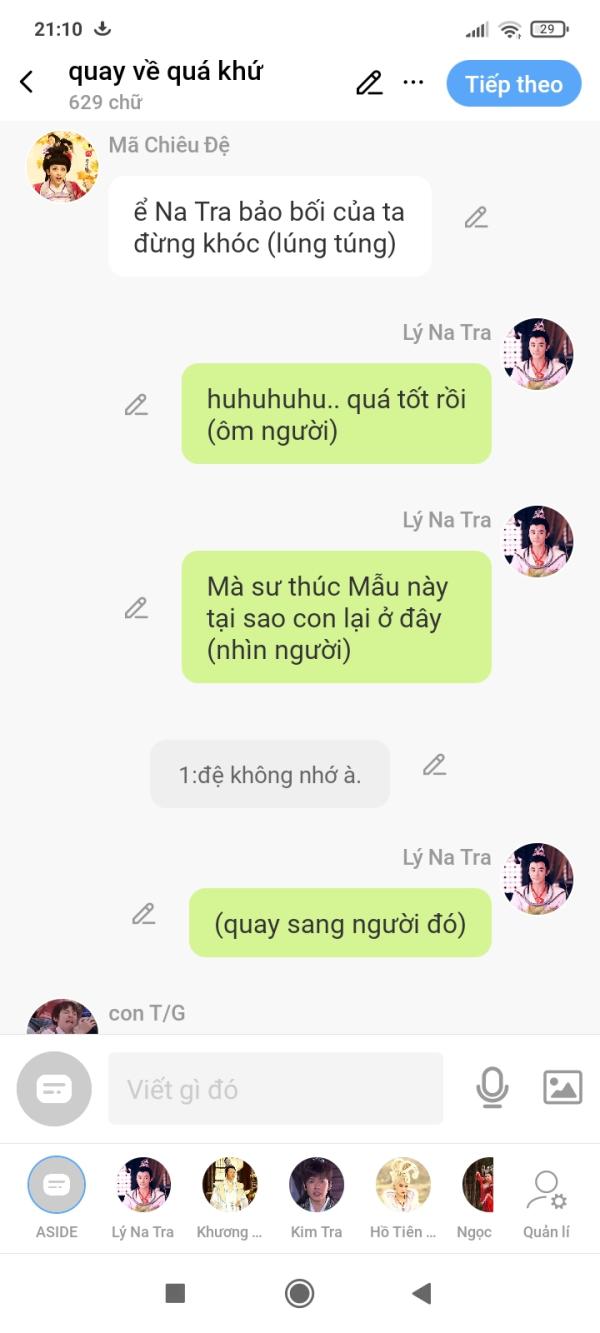Edit the message '(quay sang người đó)'
The height and width of the screenshot is (1333, 600).
point(144,914)
